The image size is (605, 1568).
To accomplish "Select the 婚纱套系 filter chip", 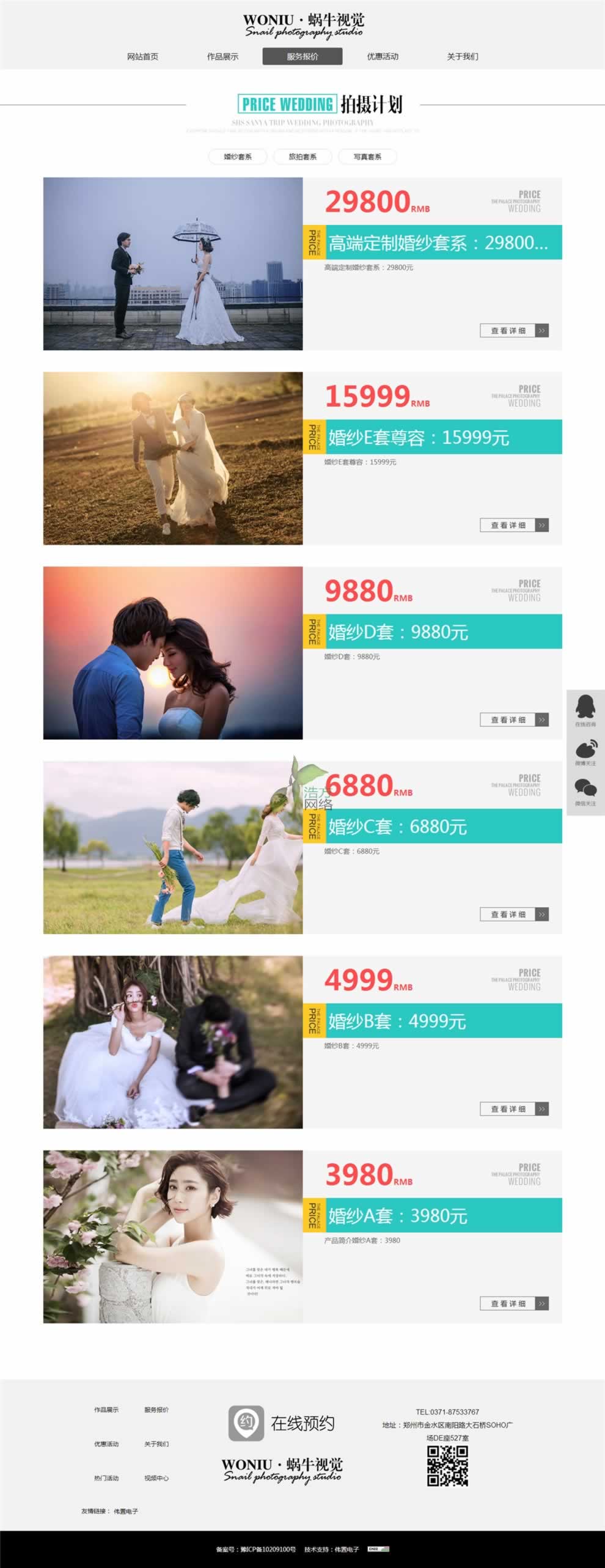I will click(x=238, y=156).
